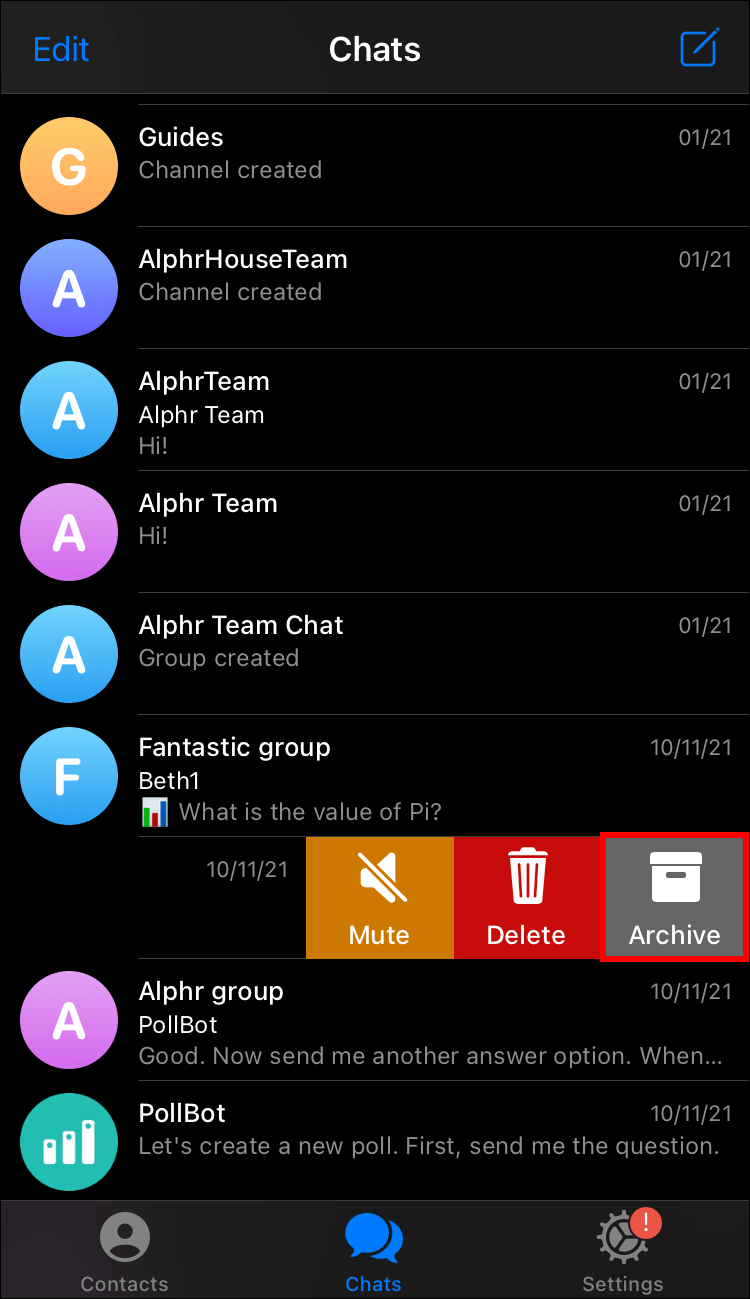
Task: Tap Edit in the top bar
Action: (61, 49)
